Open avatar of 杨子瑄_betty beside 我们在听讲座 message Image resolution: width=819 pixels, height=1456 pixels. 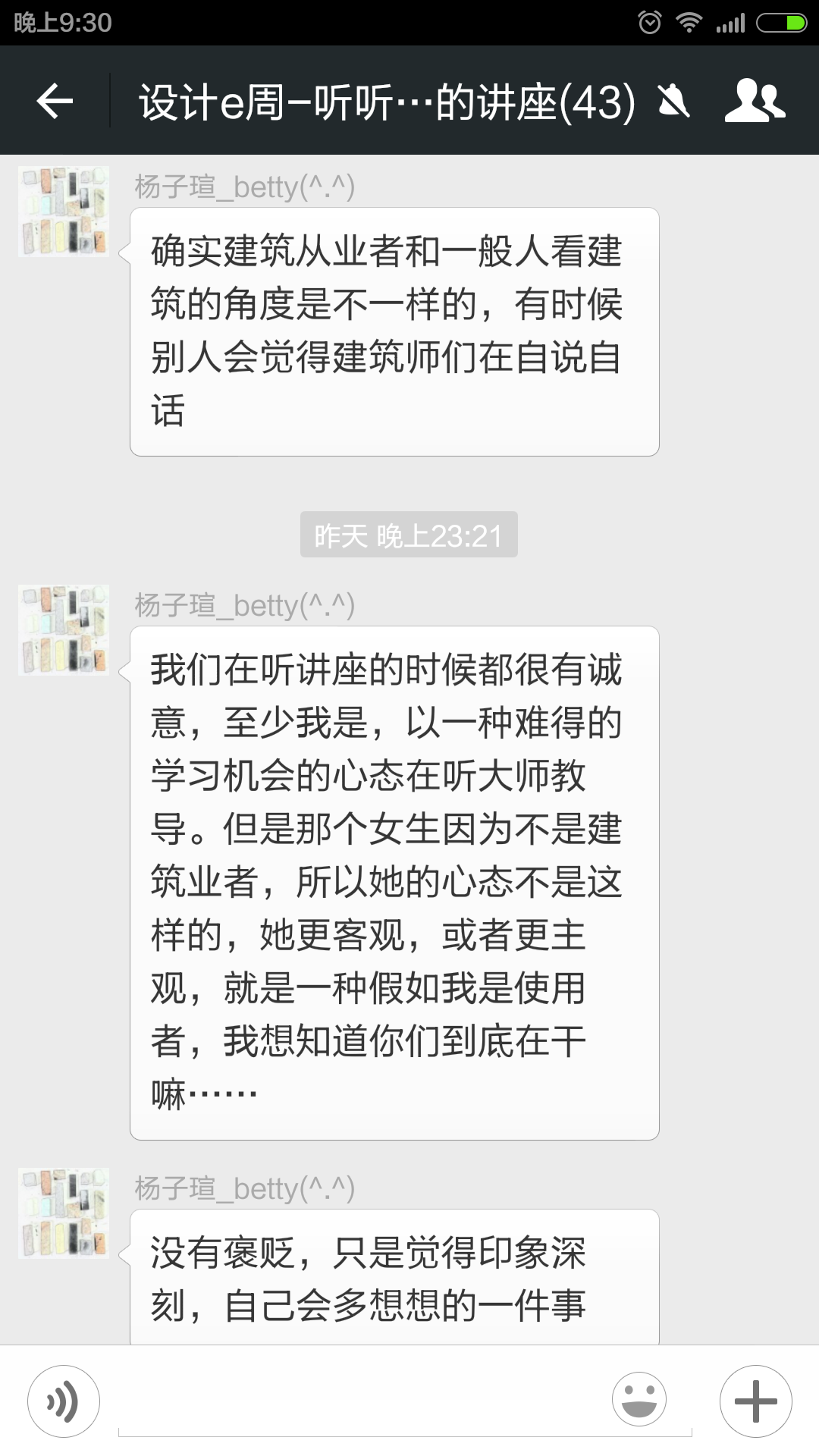click(x=64, y=630)
